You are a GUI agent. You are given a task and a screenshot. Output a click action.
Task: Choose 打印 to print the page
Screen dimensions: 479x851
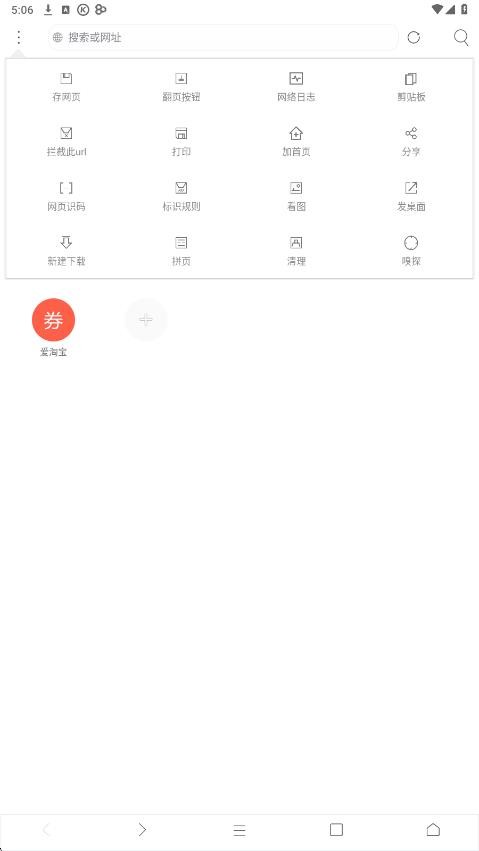(181, 142)
